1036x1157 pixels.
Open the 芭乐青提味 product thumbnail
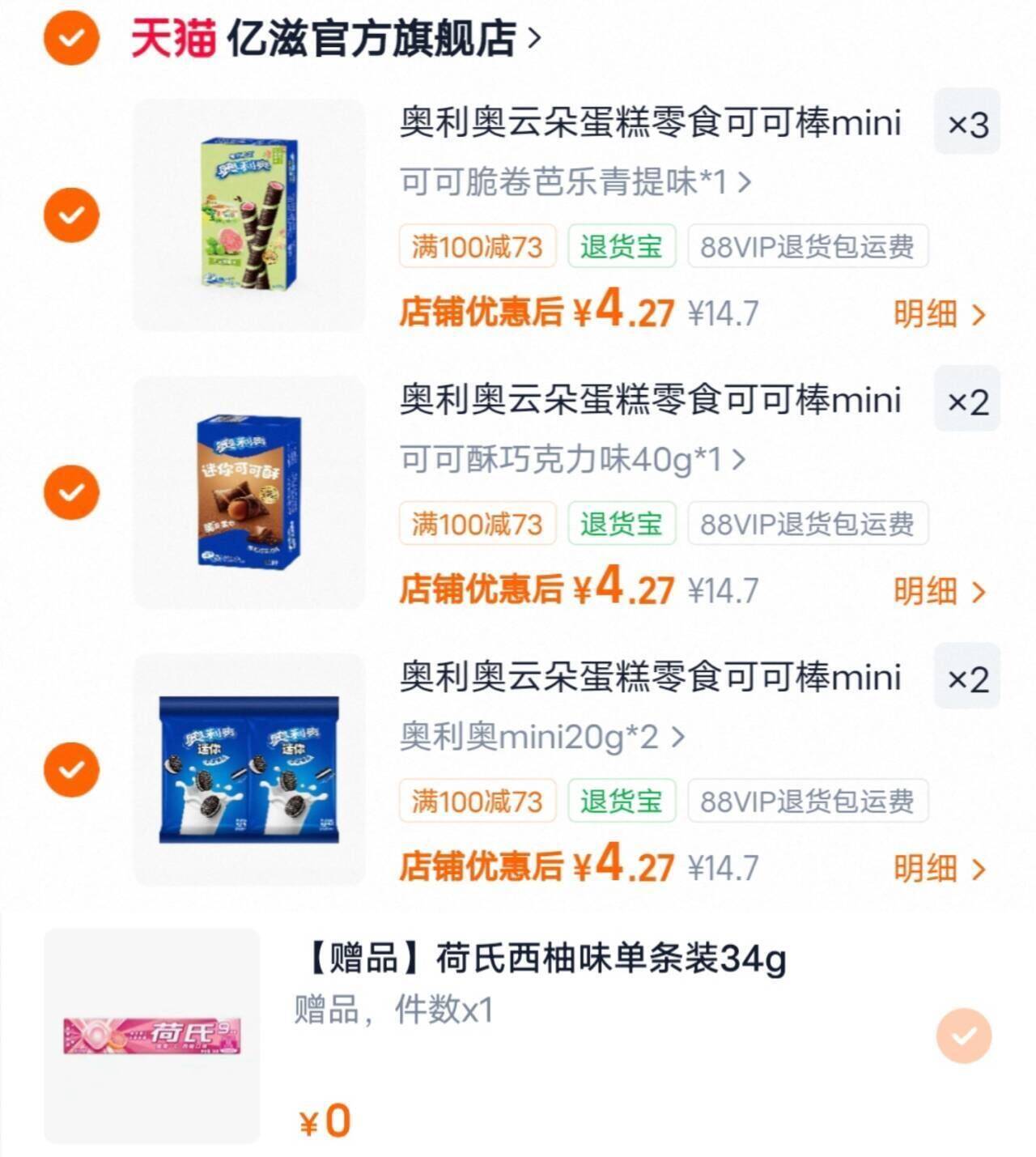249,215
